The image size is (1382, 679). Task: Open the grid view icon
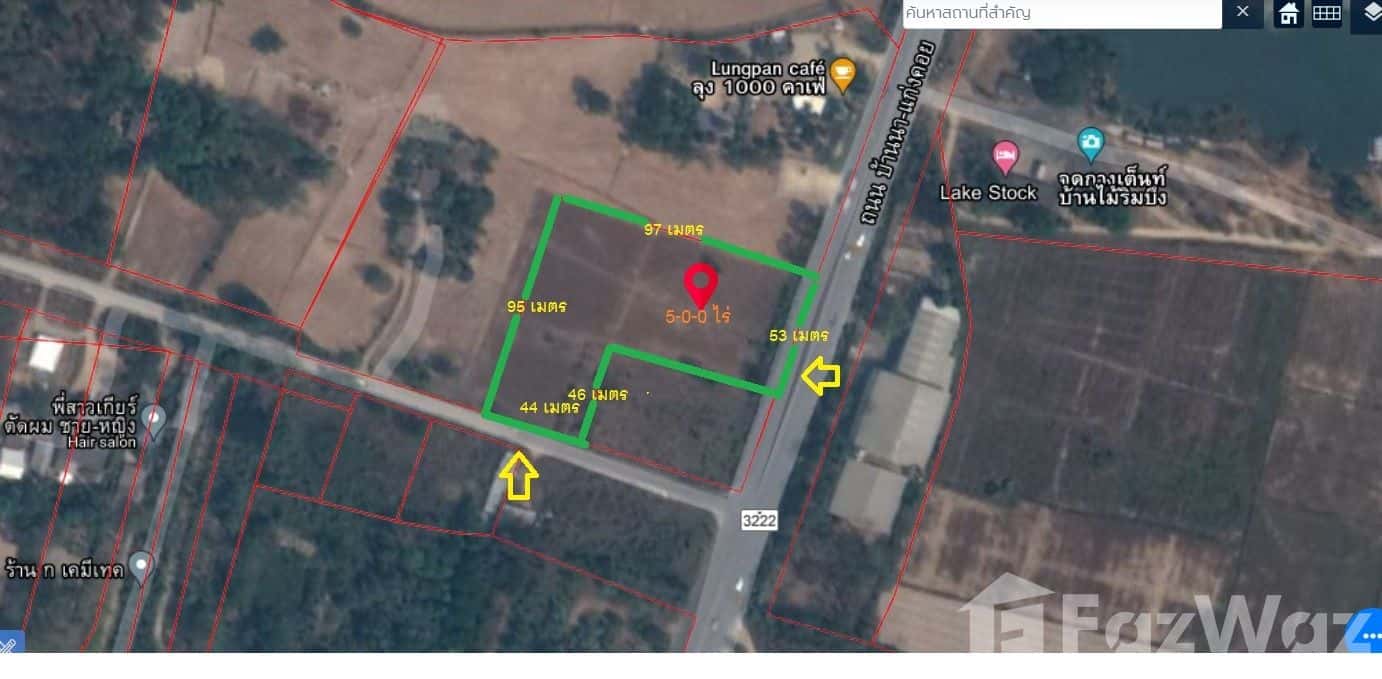pyautogui.click(x=1327, y=14)
